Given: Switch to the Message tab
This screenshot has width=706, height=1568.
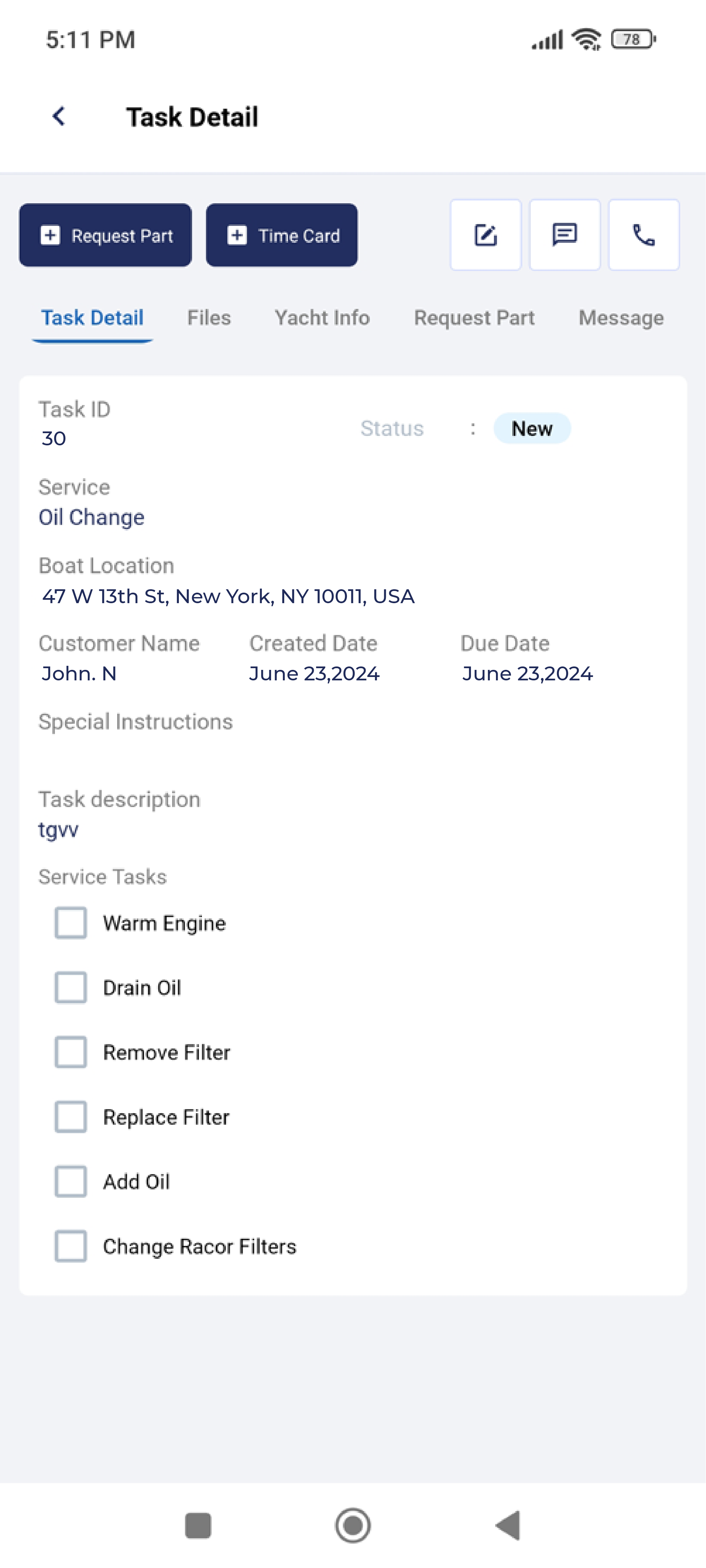Looking at the screenshot, I should tap(621, 318).
